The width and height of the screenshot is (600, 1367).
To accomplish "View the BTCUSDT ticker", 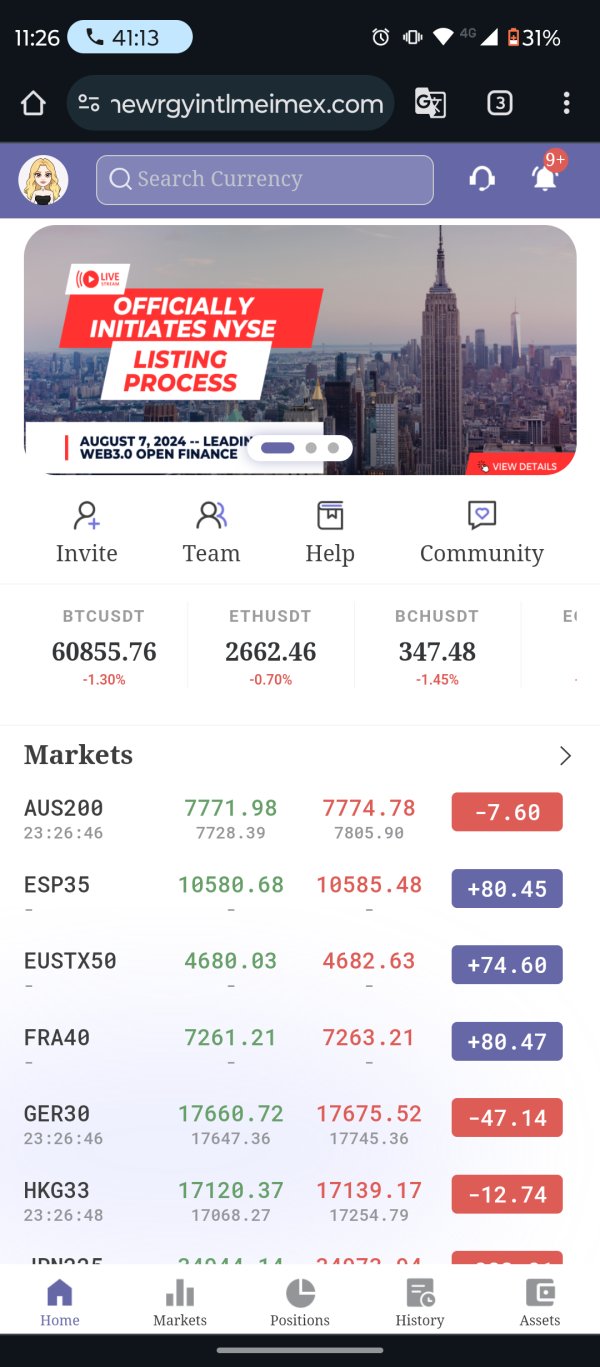I will click(x=104, y=646).
